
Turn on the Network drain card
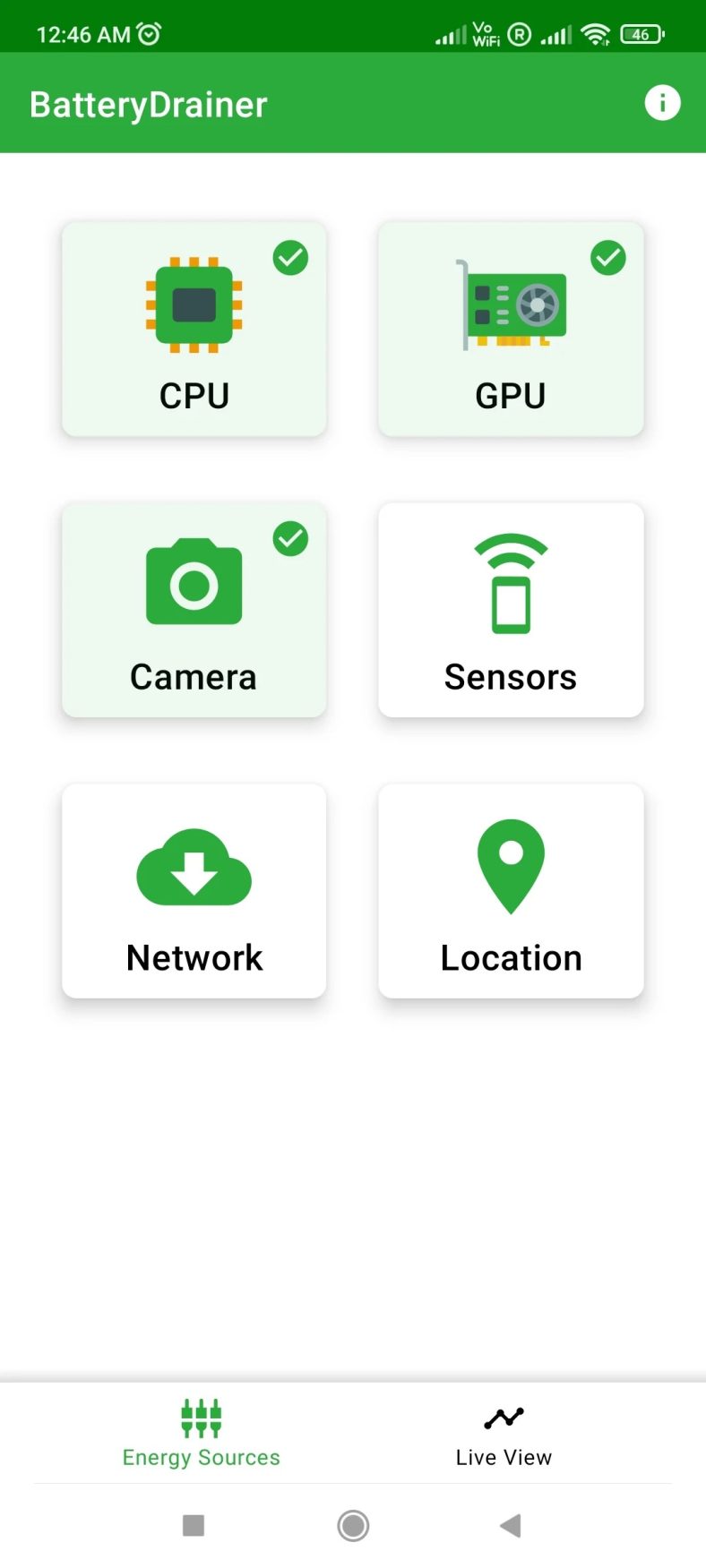(x=194, y=891)
